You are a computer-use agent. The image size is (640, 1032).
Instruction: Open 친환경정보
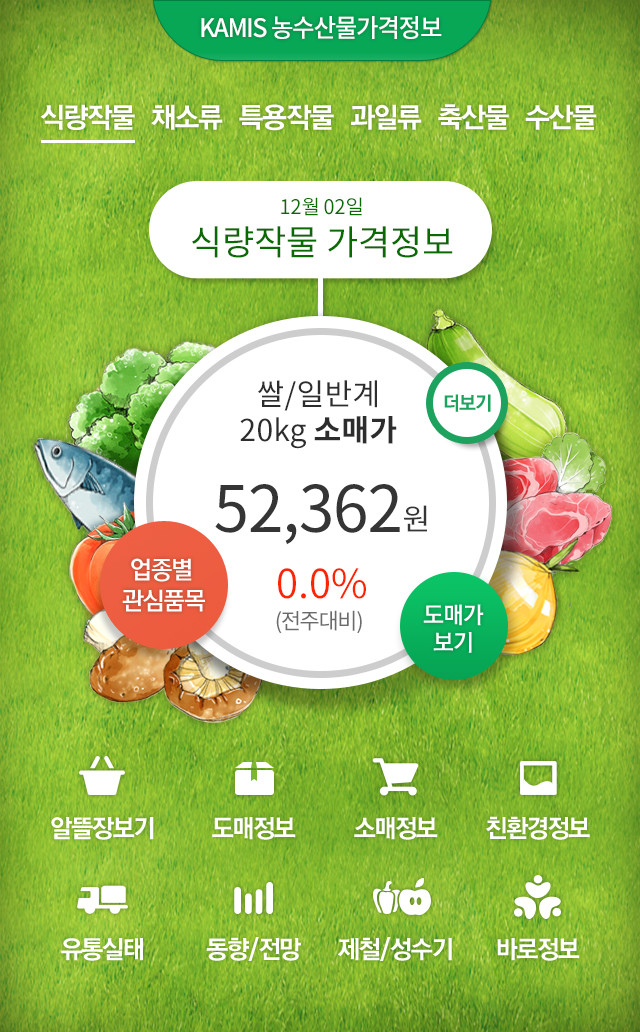538,798
